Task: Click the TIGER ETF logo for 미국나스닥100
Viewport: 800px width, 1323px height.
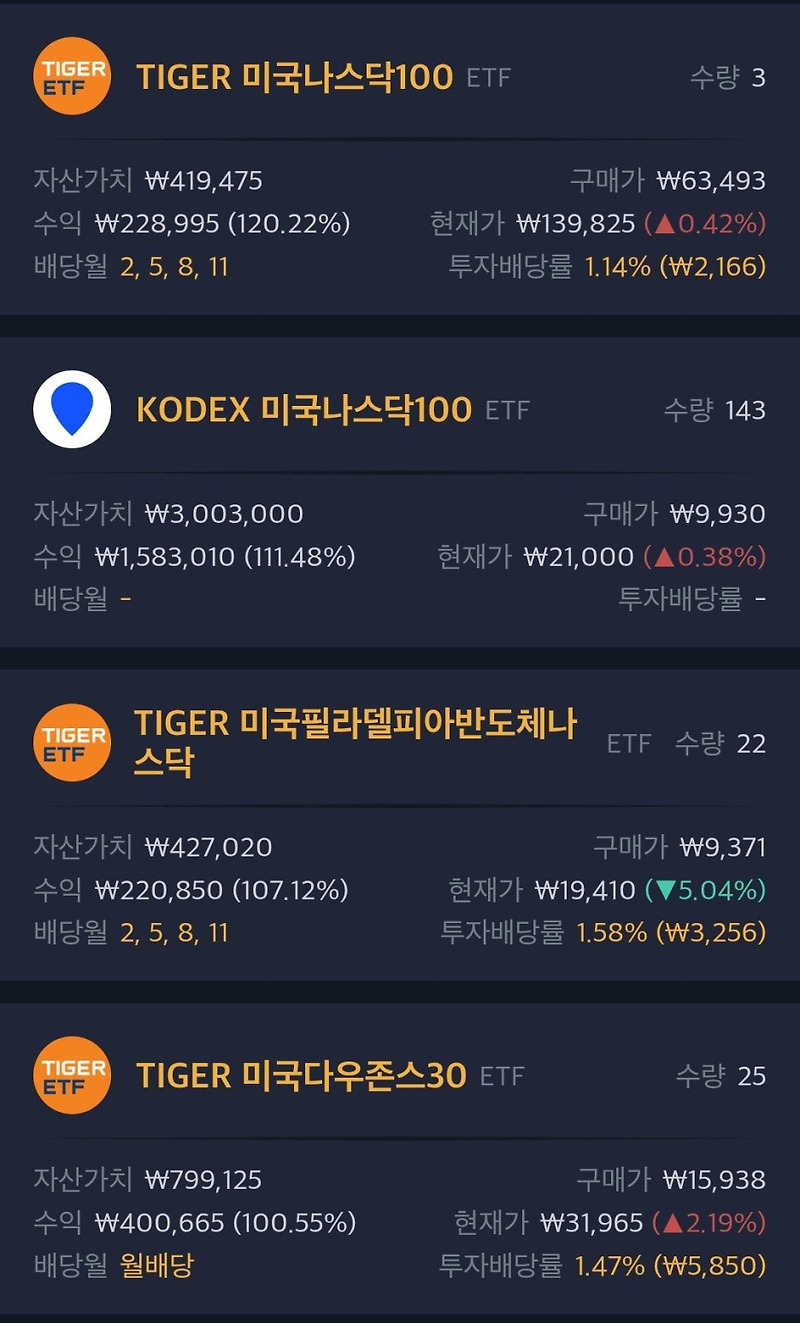Action: tap(71, 74)
